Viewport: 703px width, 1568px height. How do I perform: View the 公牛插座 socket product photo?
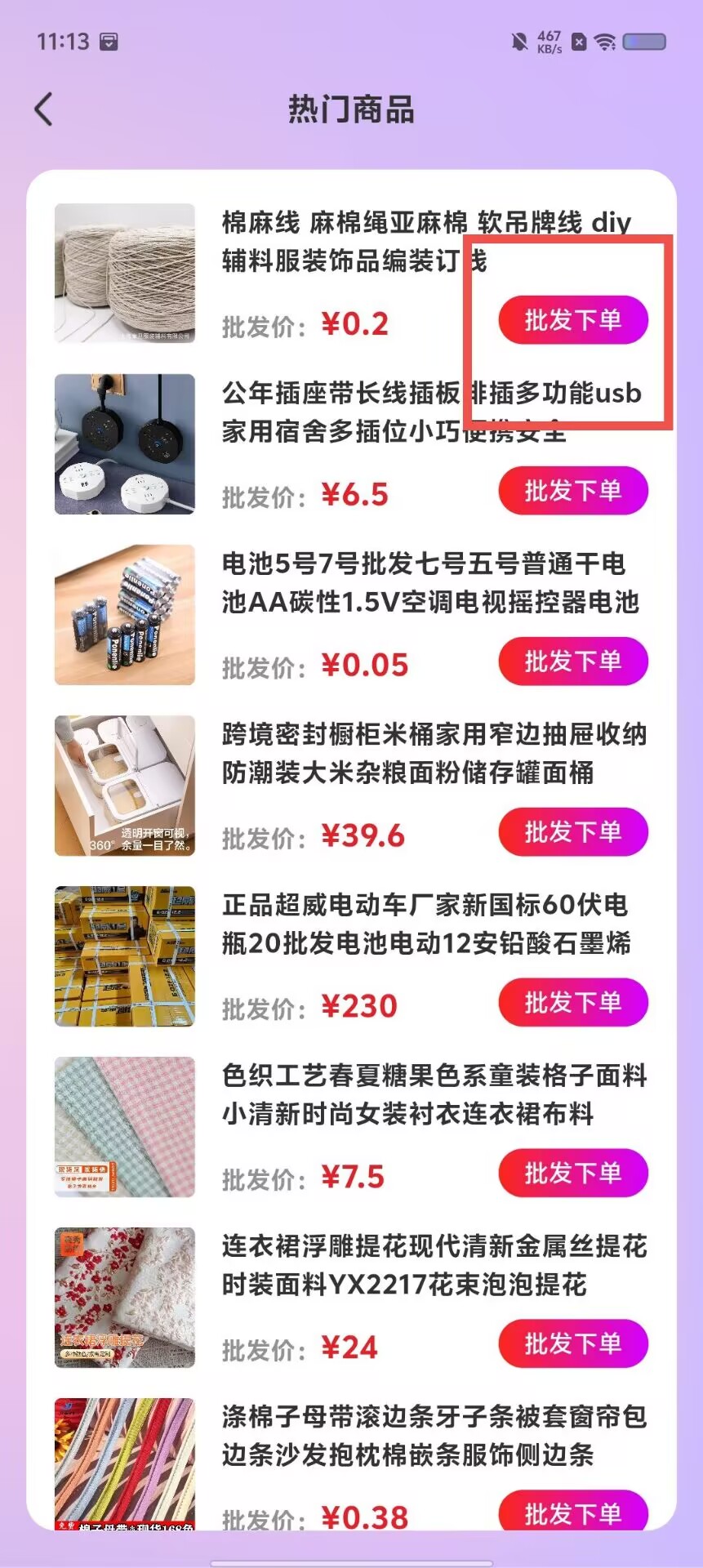coord(125,444)
